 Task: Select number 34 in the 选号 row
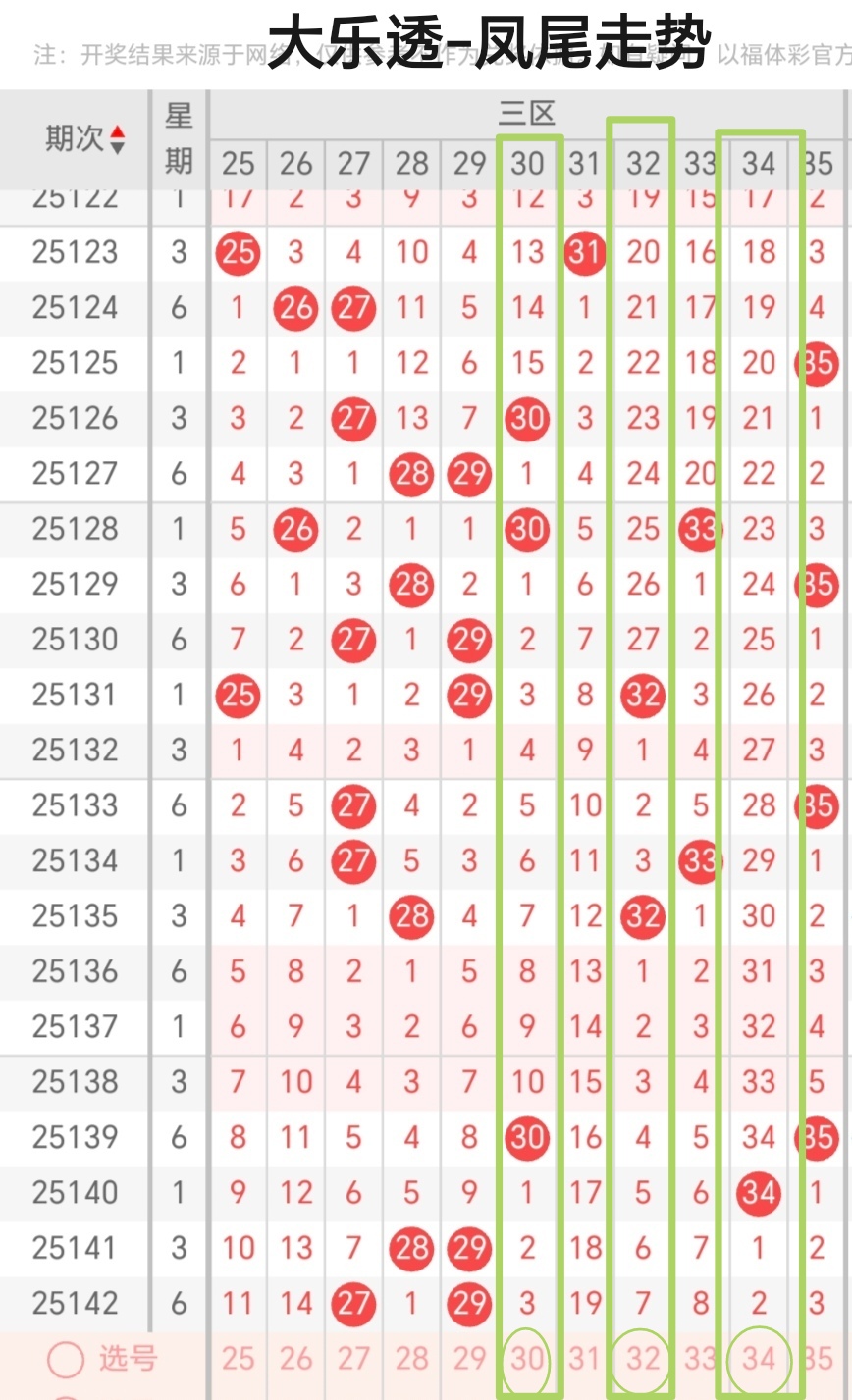759,1359
